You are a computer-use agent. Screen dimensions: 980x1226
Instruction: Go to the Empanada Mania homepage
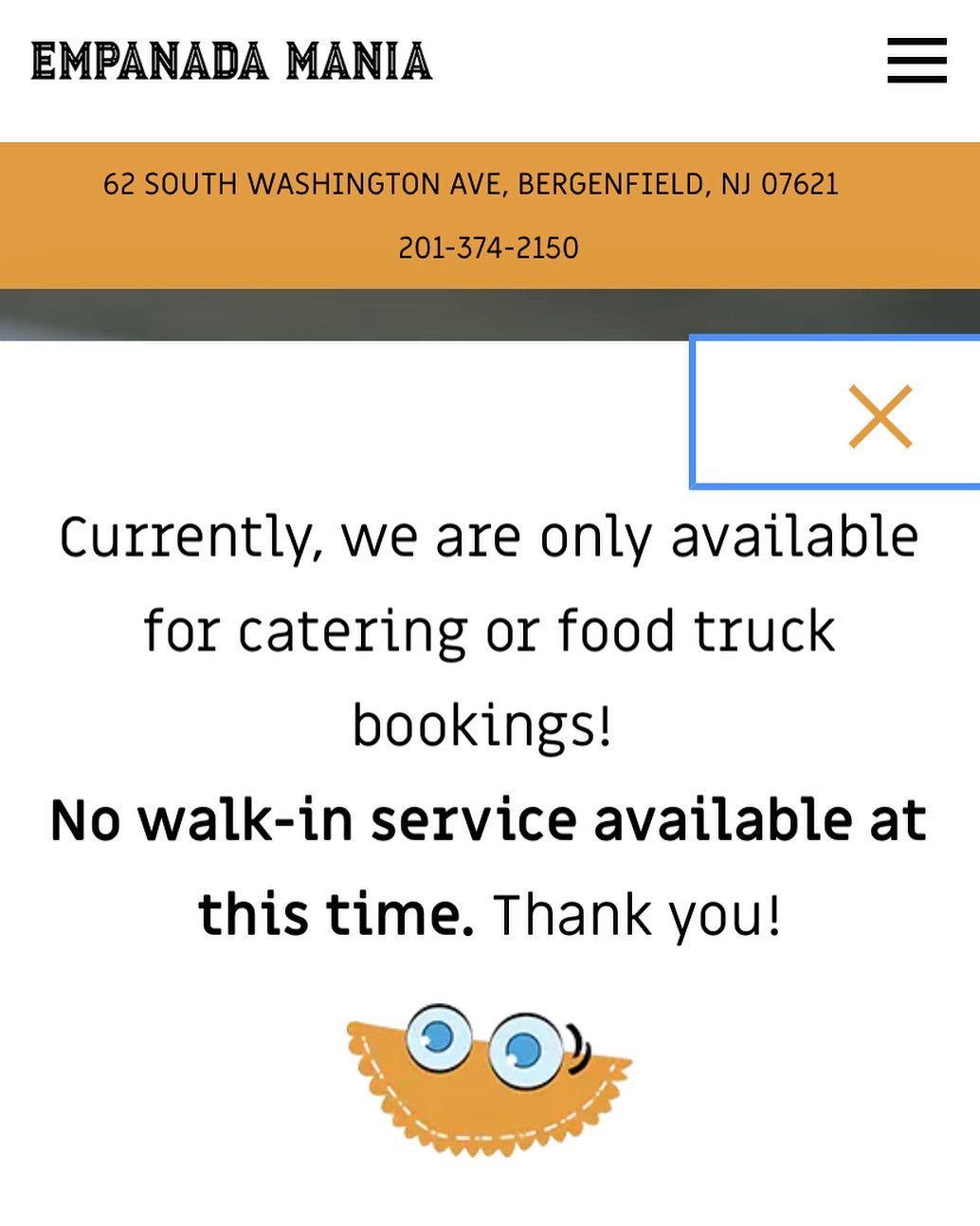tap(231, 62)
